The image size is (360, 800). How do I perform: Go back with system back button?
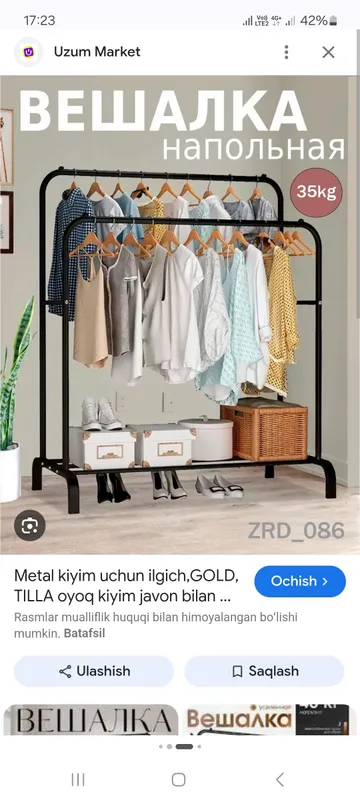click(x=279, y=779)
